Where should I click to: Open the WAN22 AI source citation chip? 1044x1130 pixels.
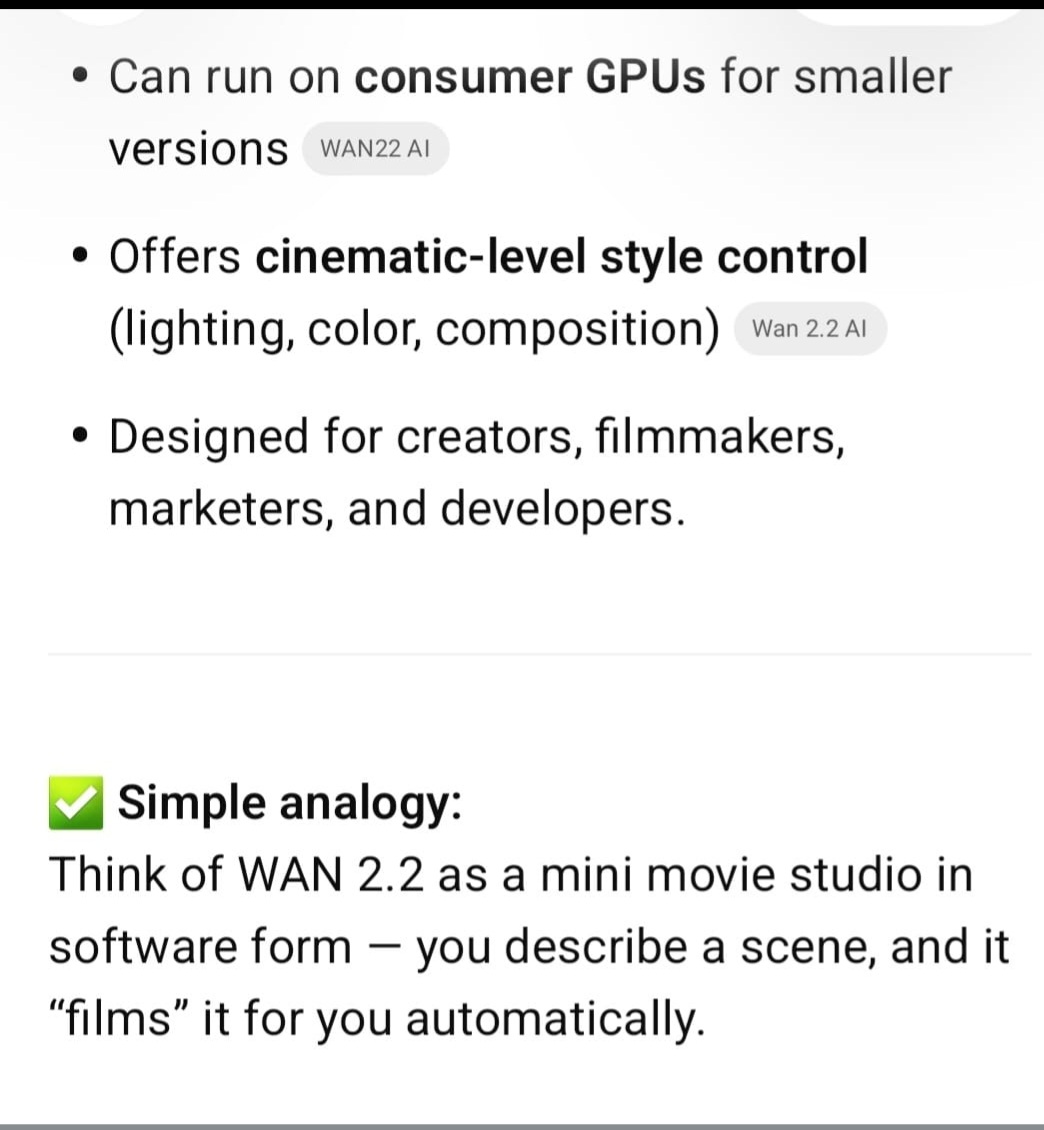375,149
